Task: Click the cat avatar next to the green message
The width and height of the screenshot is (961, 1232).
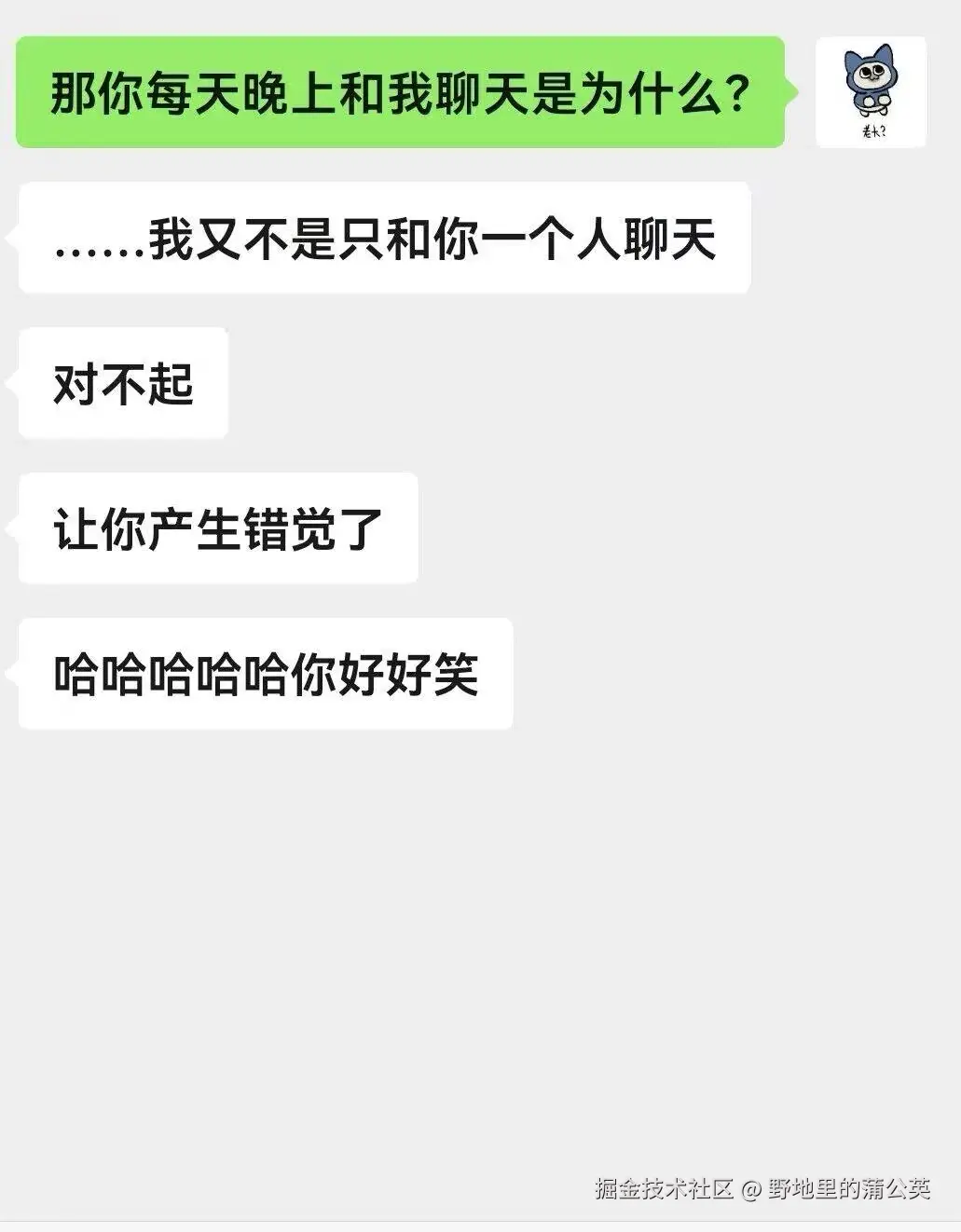Action: 871,89
